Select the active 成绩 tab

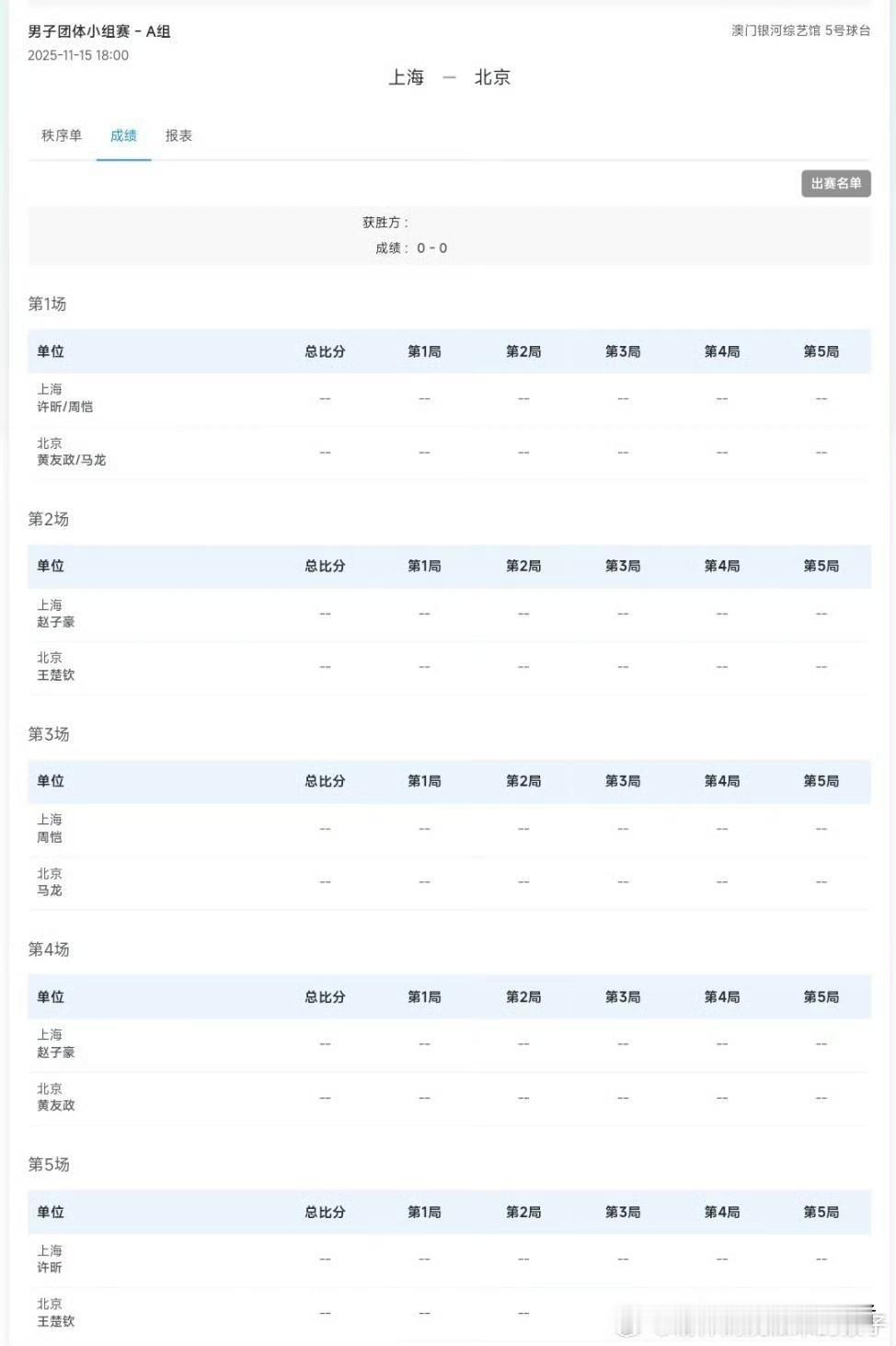click(x=122, y=135)
